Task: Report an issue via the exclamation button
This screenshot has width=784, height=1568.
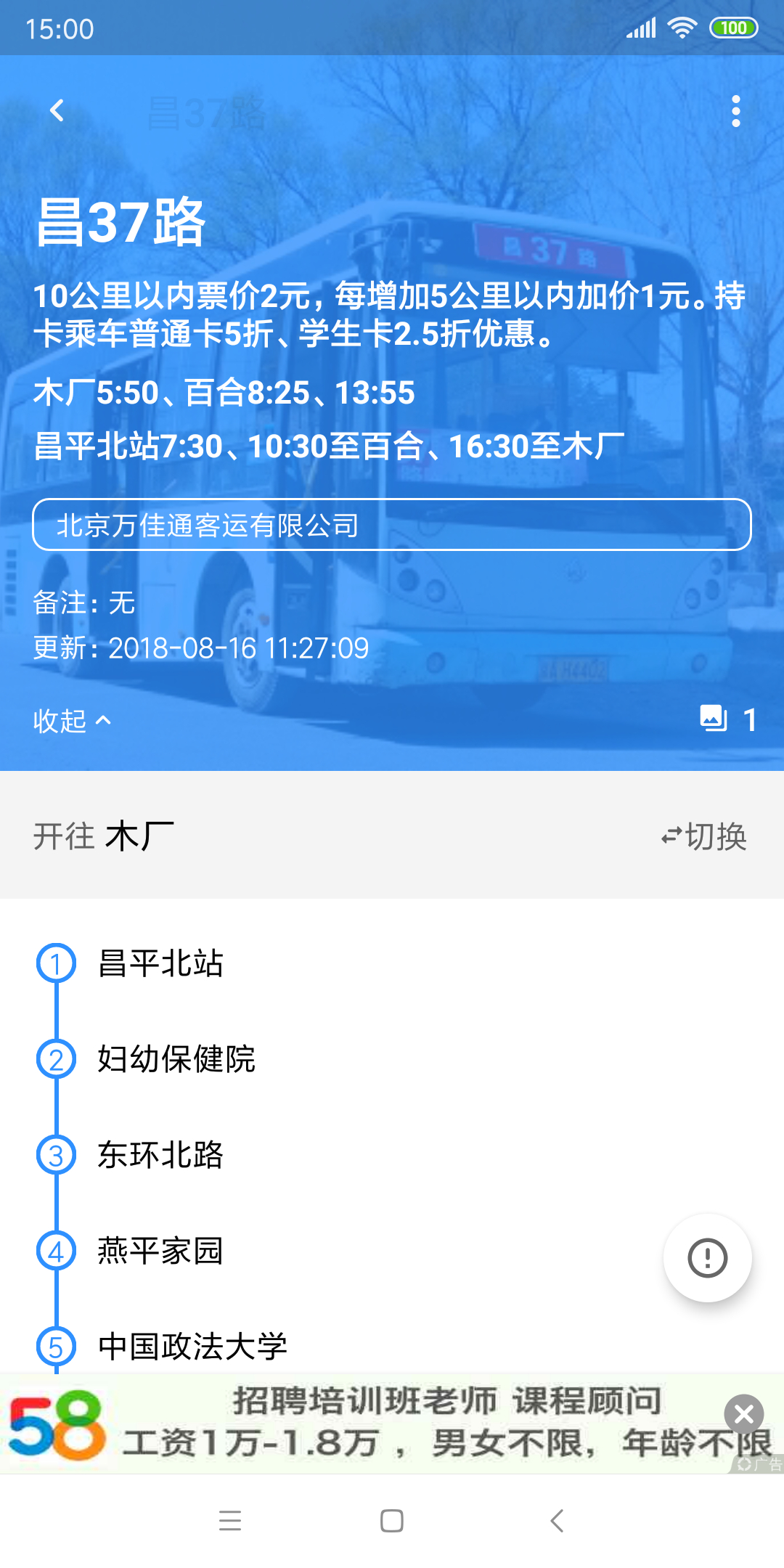Action: tap(707, 1258)
